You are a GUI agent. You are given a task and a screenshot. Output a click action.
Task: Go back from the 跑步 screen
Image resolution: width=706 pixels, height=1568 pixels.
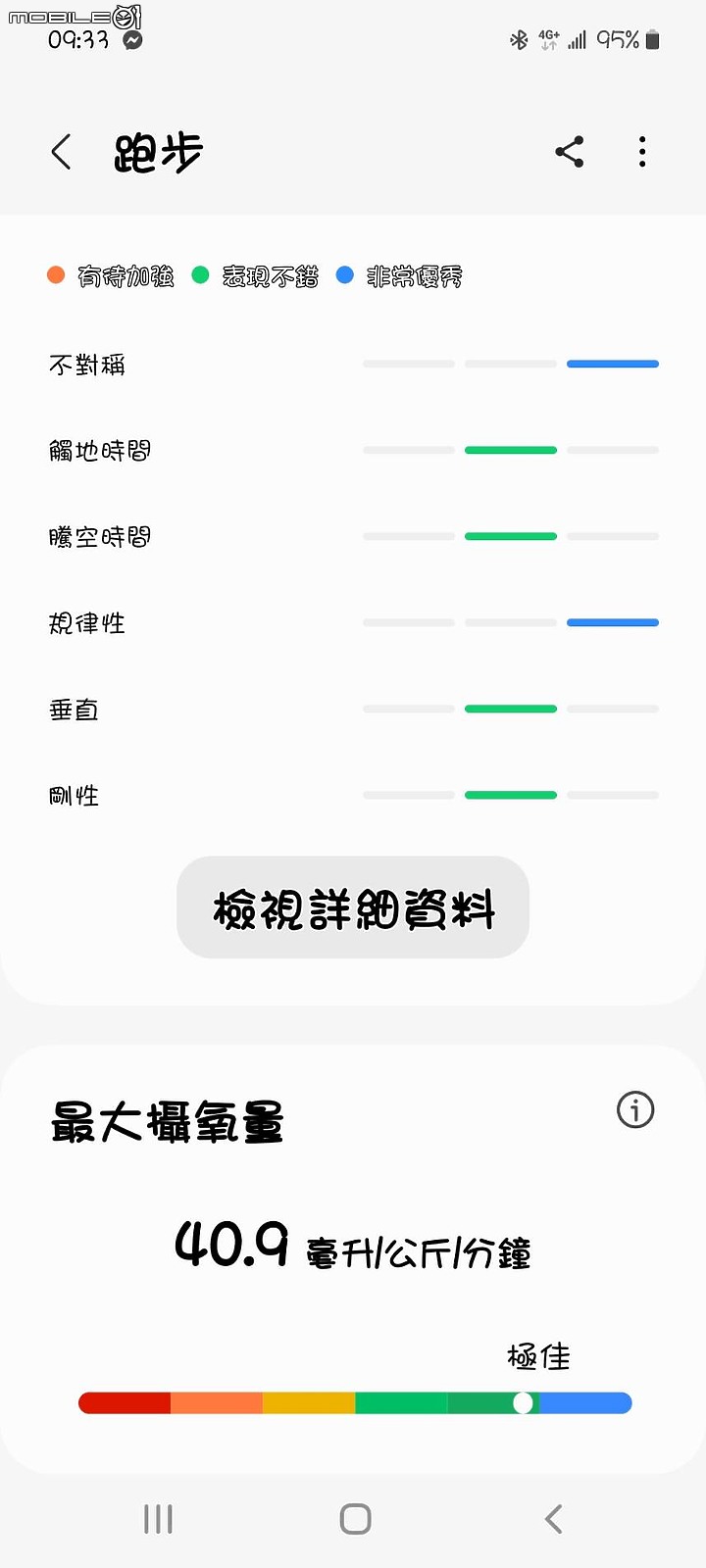pyautogui.click(x=61, y=152)
